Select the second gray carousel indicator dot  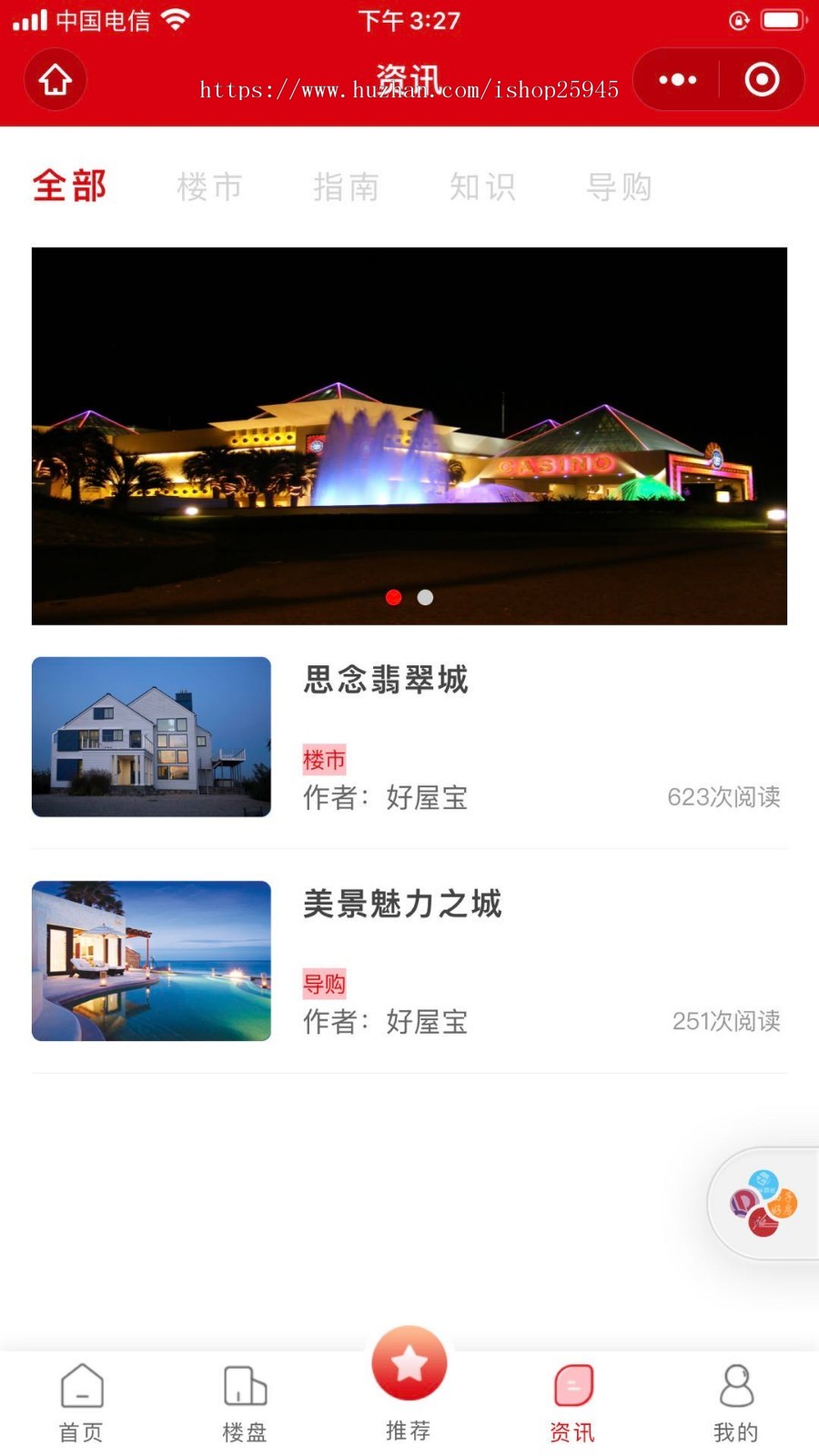(426, 597)
